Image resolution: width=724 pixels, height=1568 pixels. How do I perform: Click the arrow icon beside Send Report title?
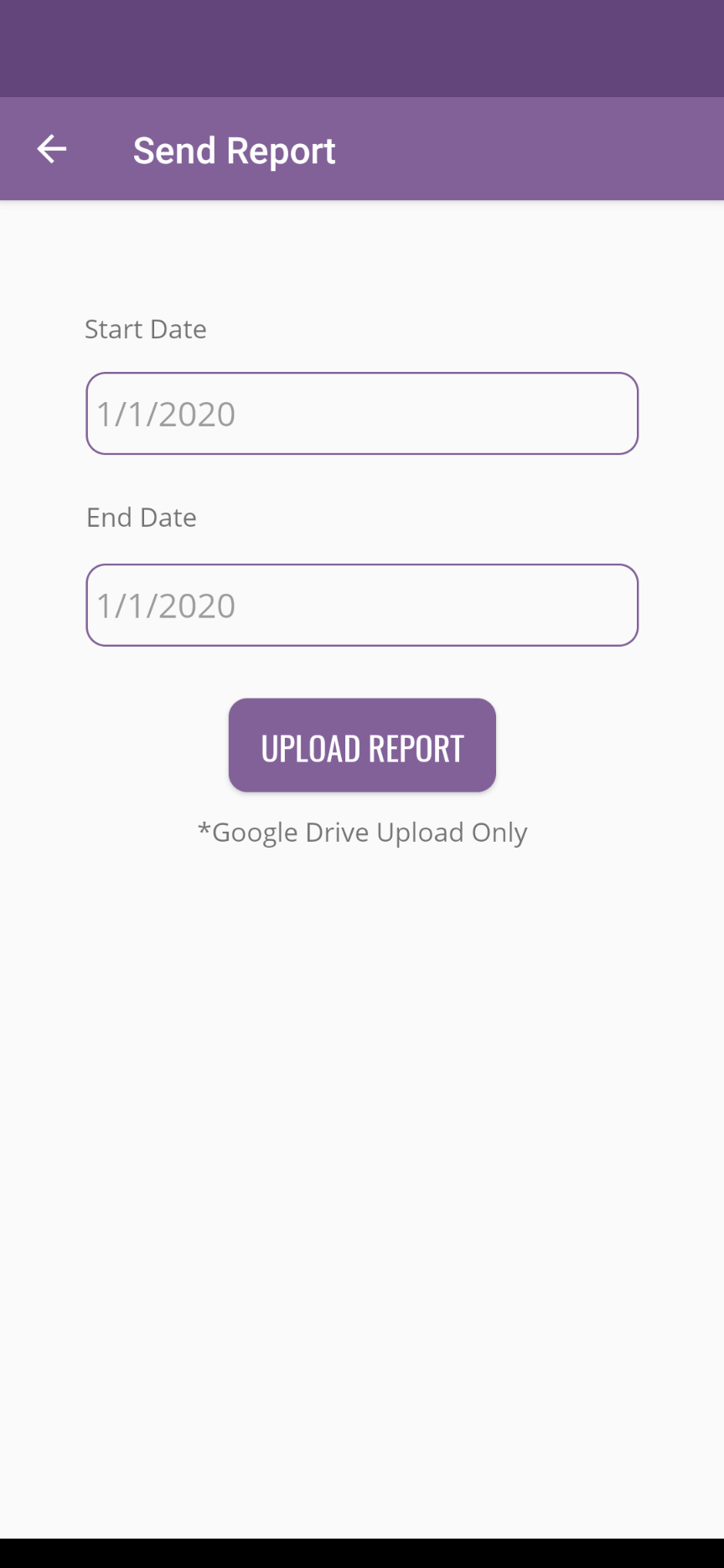pos(52,148)
